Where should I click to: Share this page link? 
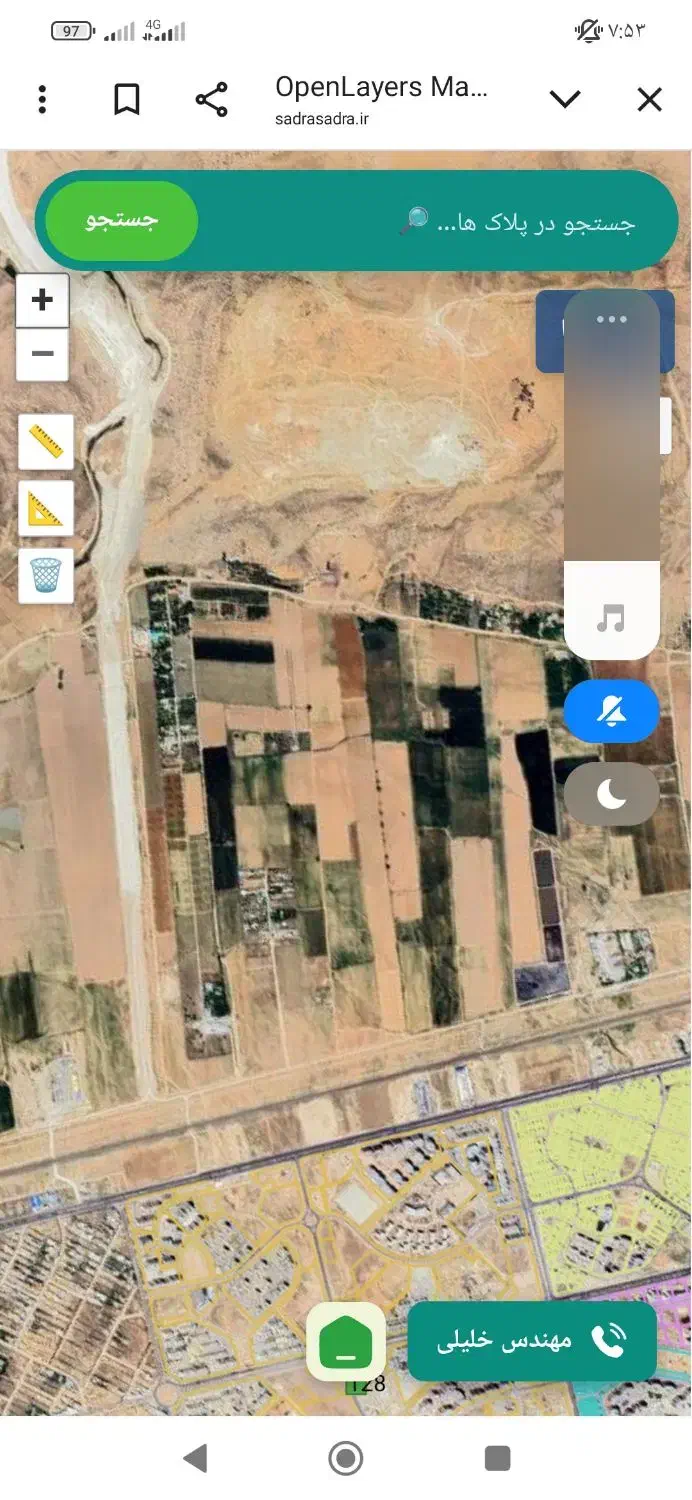(211, 100)
